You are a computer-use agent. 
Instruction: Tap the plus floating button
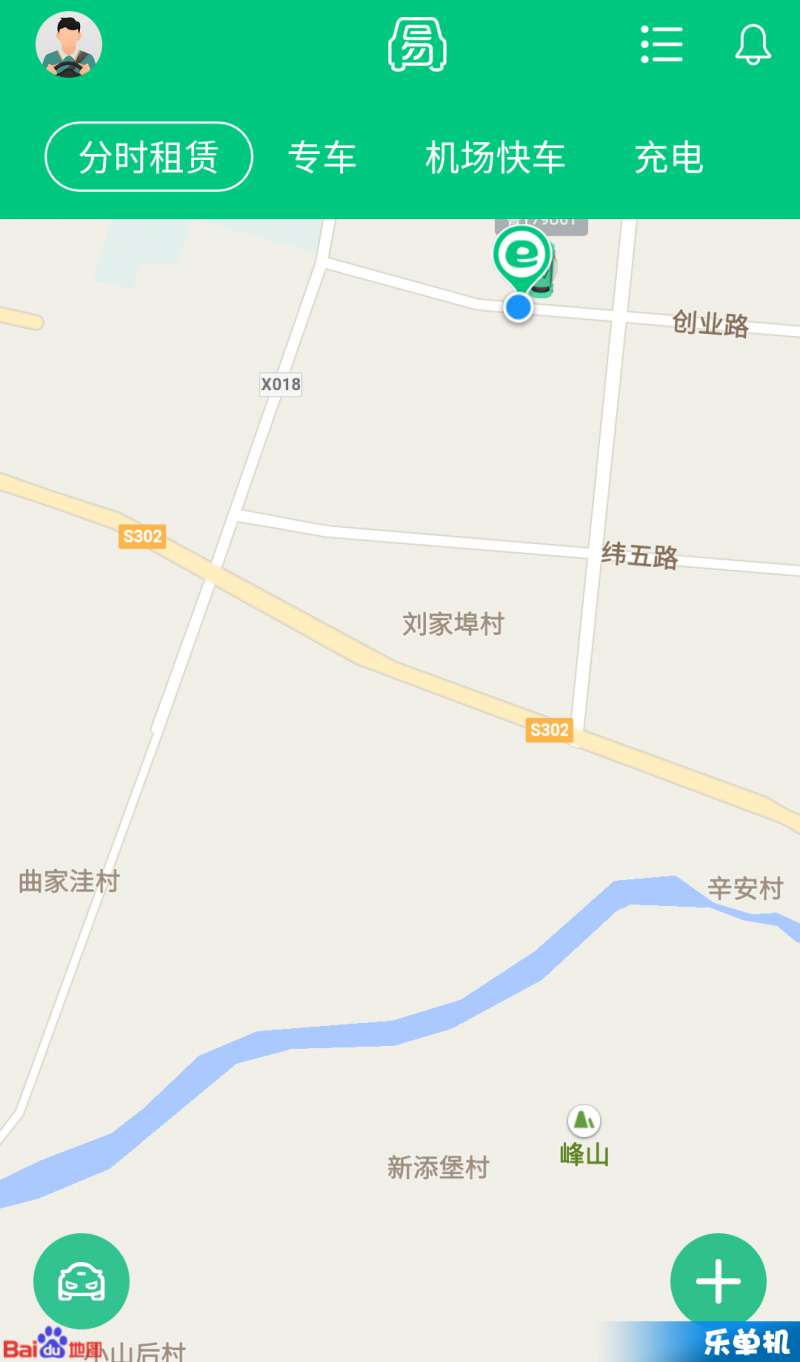(x=718, y=1281)
